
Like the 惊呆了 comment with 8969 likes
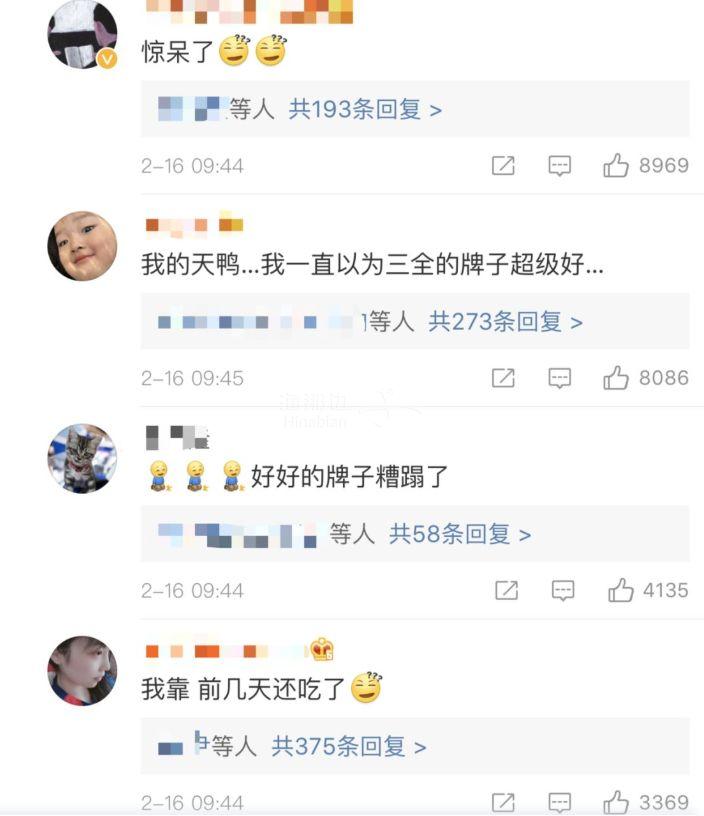pyautogui.click(x=616, y=166)
